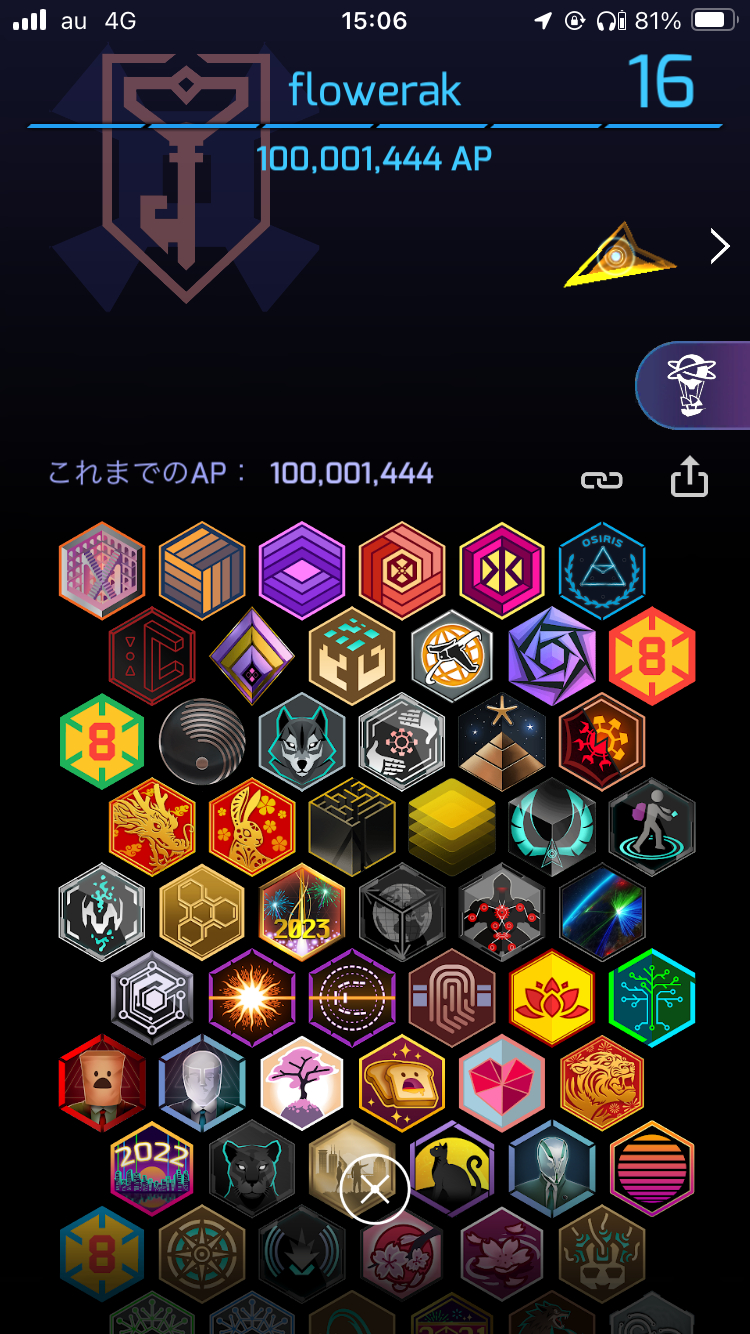Open the yellow lotus medal

coord(552,997)
